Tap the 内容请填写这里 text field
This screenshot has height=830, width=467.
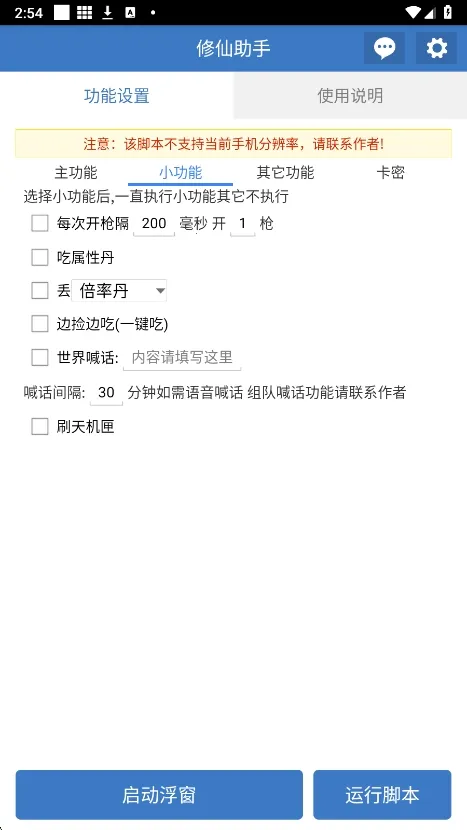pyautogui.click(x=182, y=358)
